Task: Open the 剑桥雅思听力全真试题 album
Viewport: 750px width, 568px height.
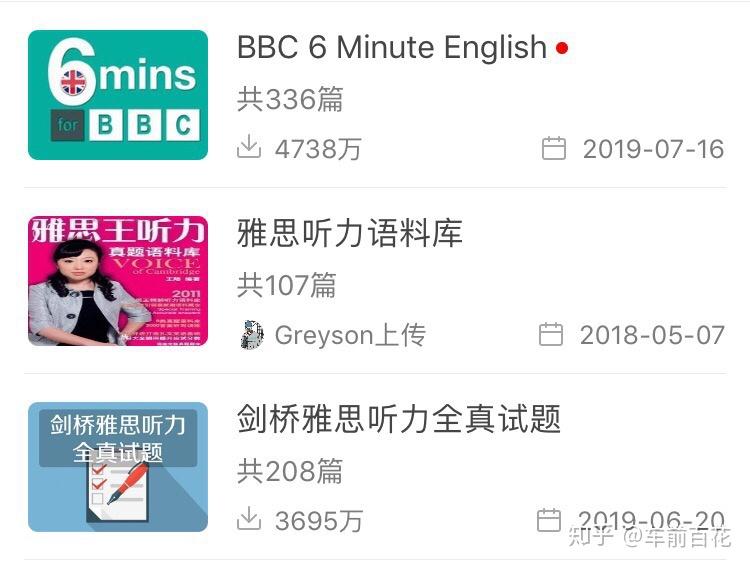Action: [398, 420]
